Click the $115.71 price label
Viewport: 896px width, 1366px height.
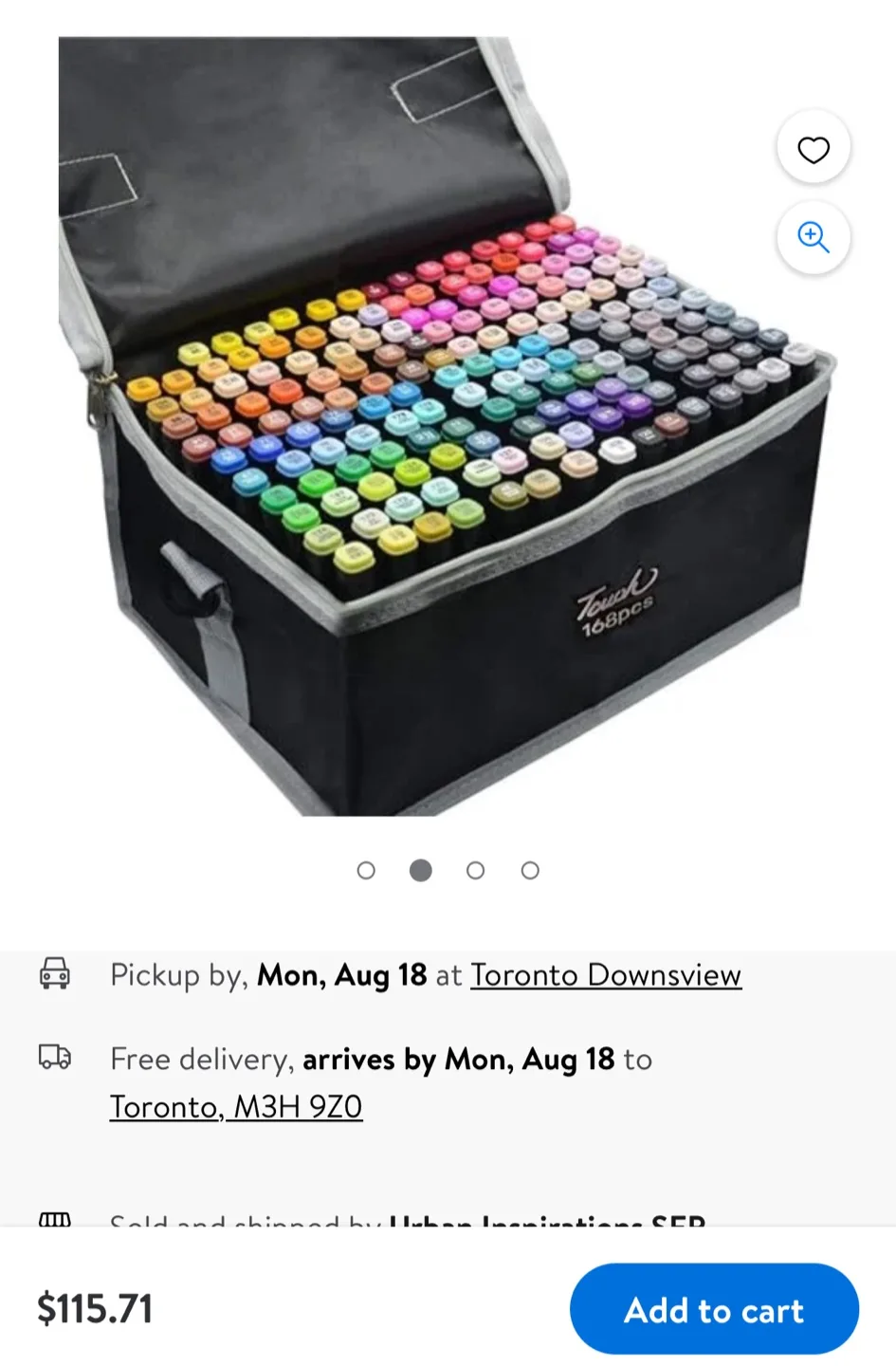(x=94, y=1308)
